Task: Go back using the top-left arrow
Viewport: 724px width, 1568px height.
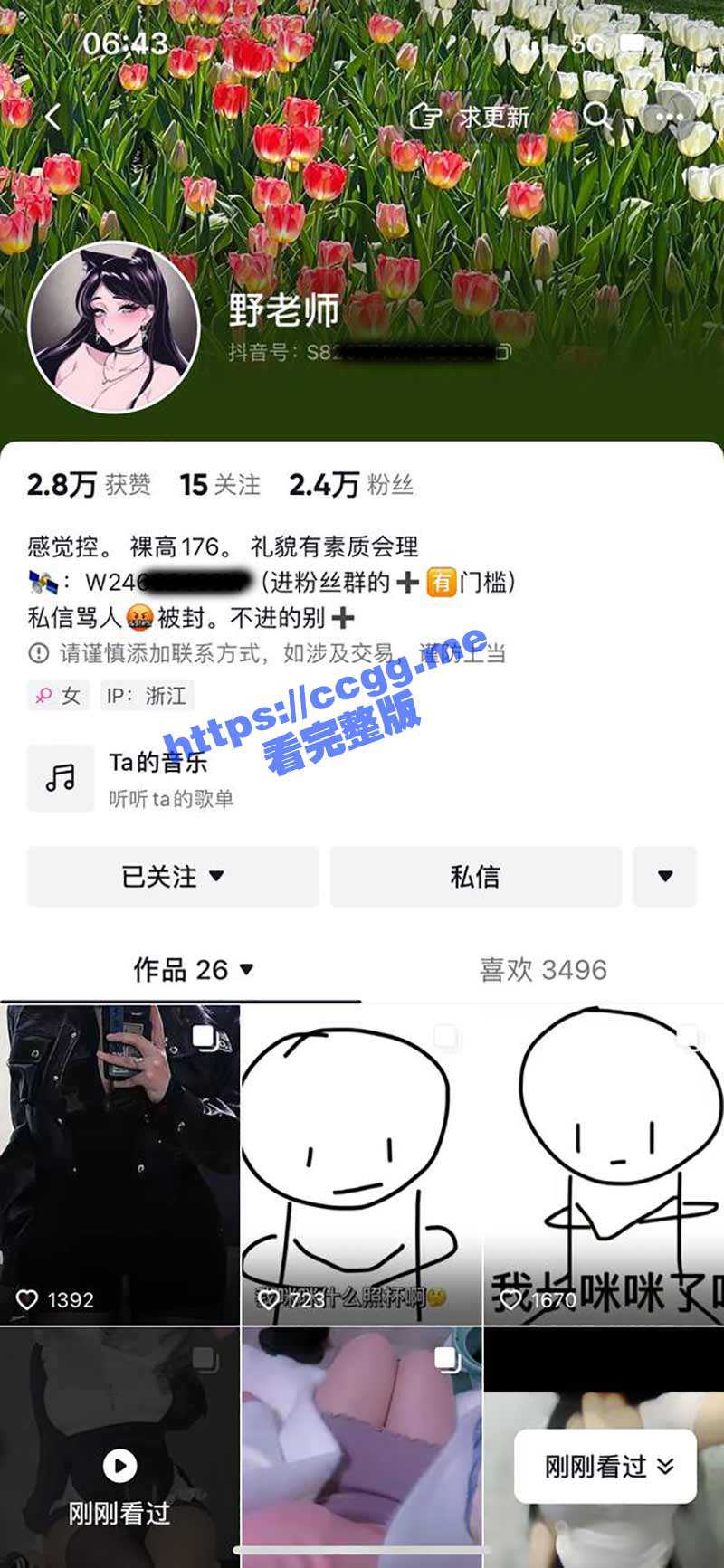Action: point(52,118)
